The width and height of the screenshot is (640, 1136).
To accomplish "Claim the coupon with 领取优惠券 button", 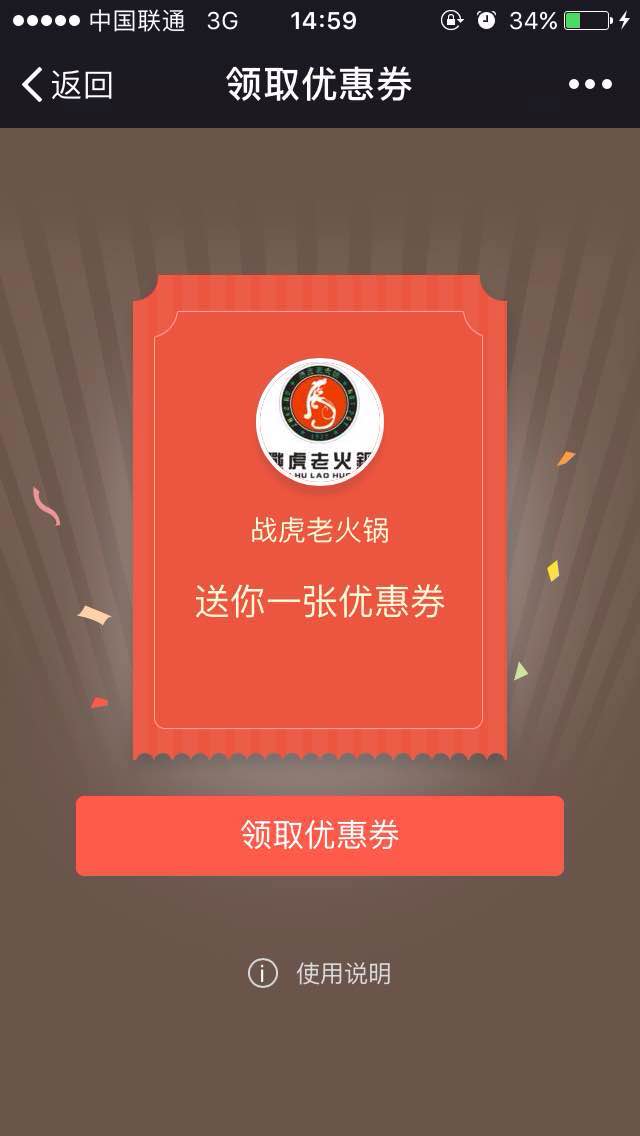I will pyautogui.click(x=320, y=836).
